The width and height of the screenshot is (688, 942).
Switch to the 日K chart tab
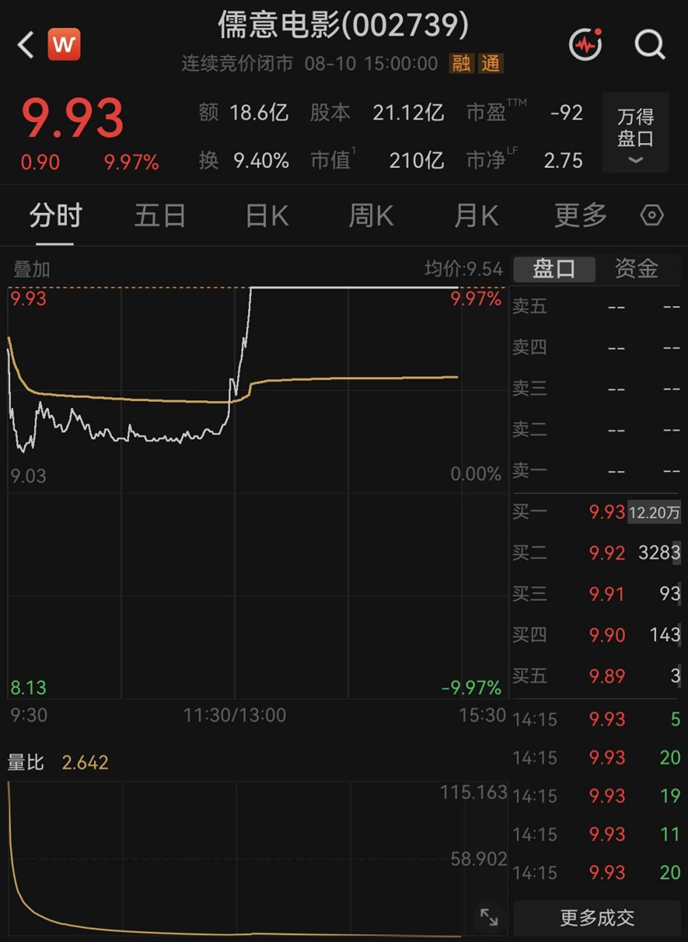click(267, 215)
